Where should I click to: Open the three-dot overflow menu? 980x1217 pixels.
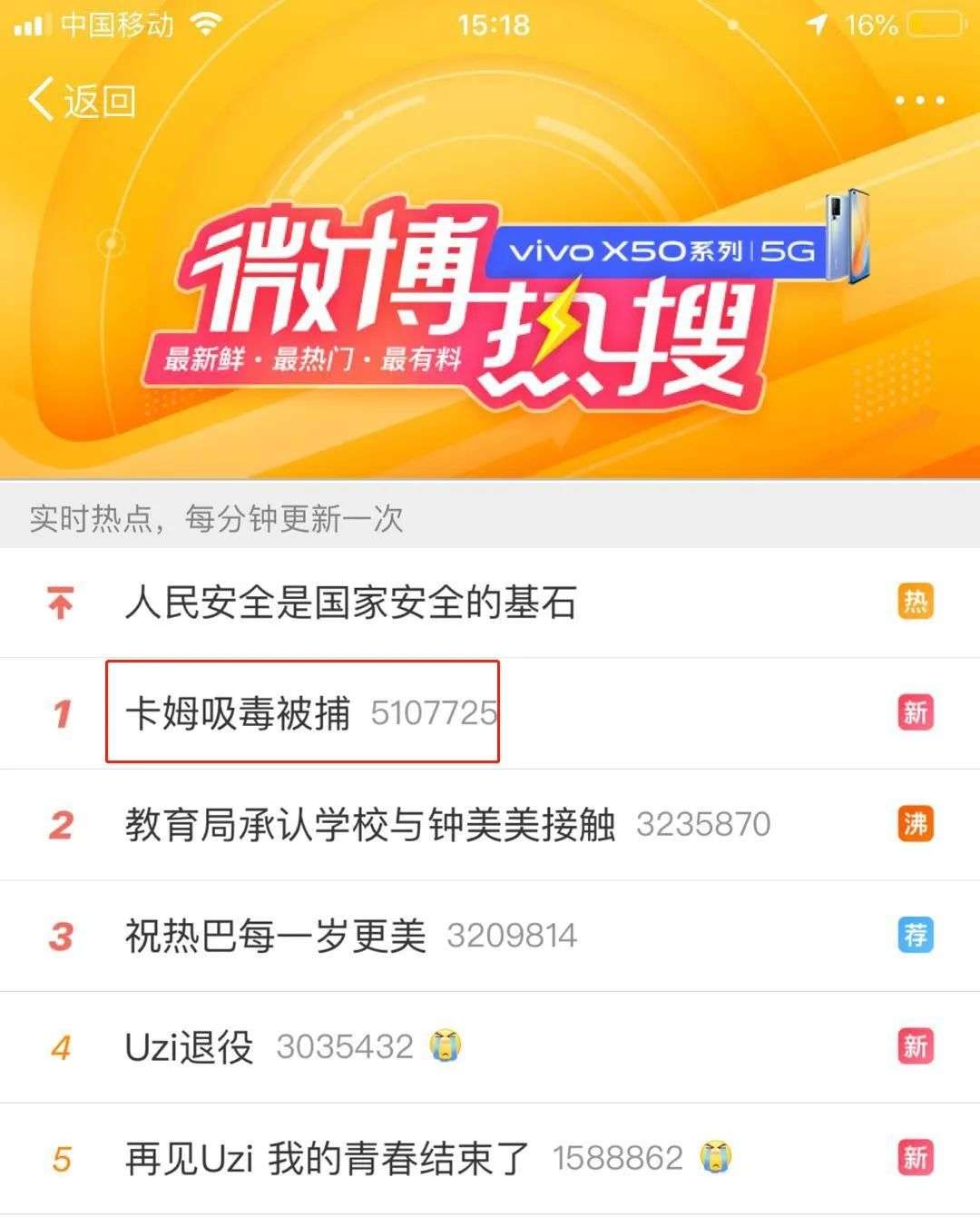(x=919, y=101)
